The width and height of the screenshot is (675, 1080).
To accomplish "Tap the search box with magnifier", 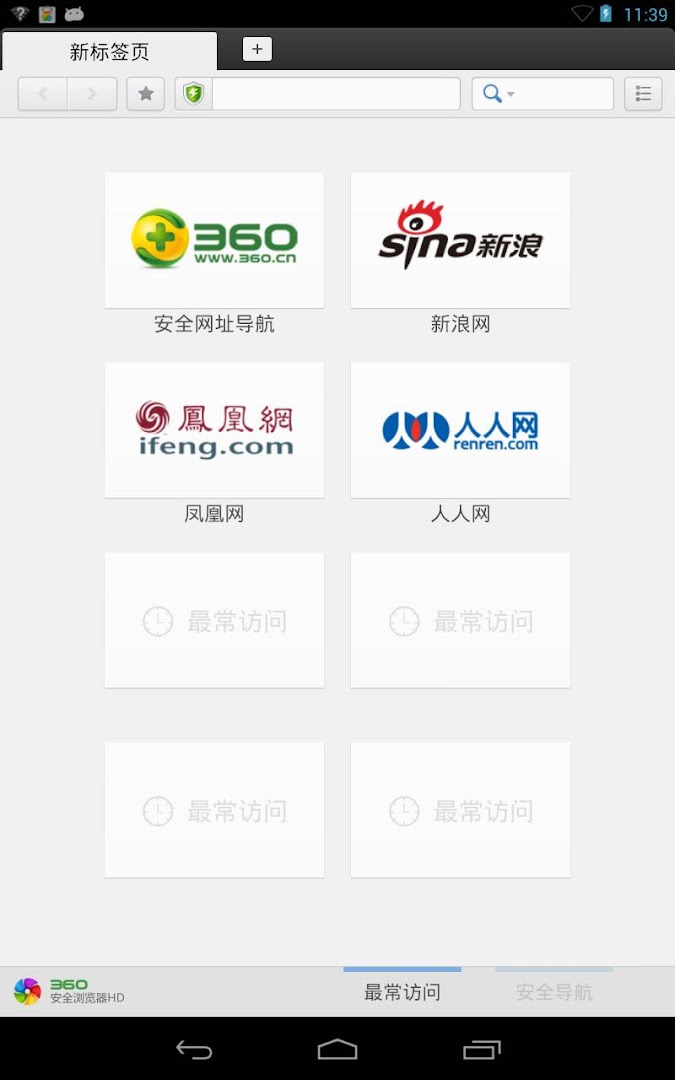I will tap(542, 94).
